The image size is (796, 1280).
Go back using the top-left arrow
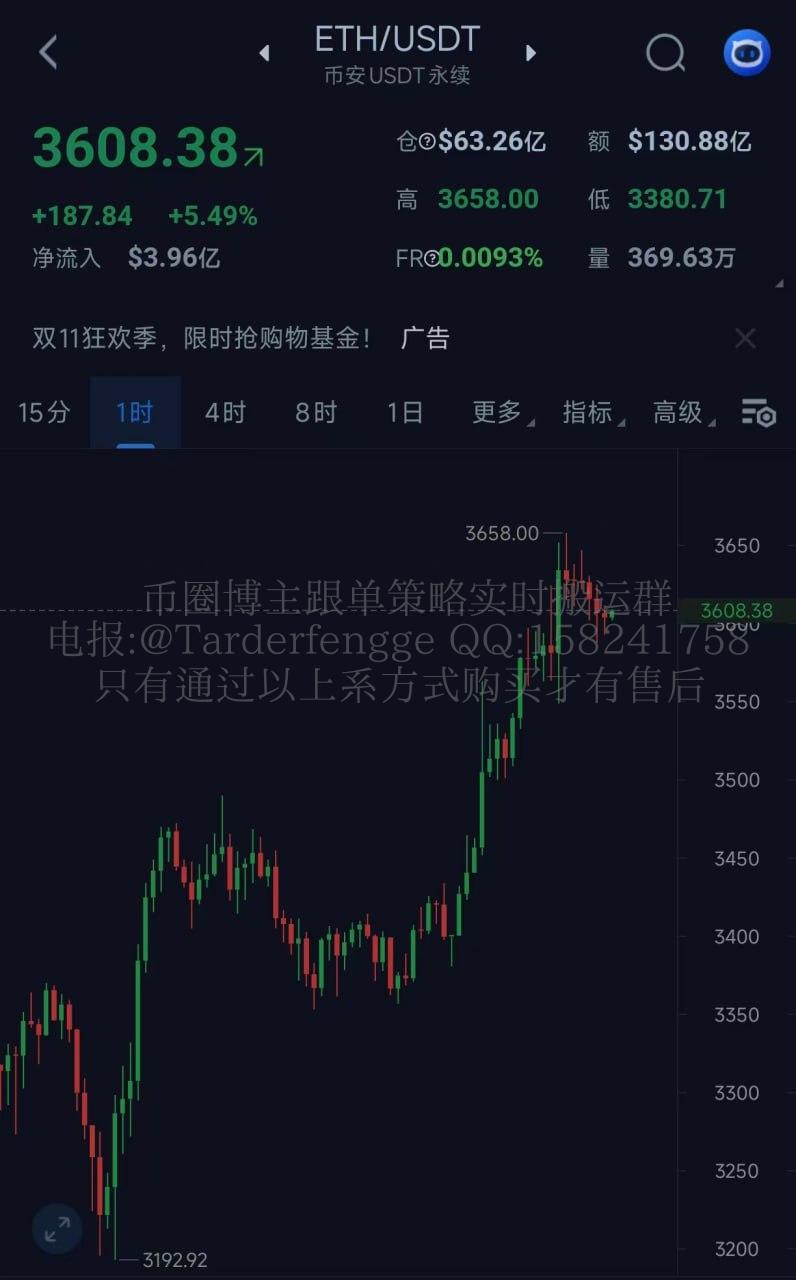point(48,52)
